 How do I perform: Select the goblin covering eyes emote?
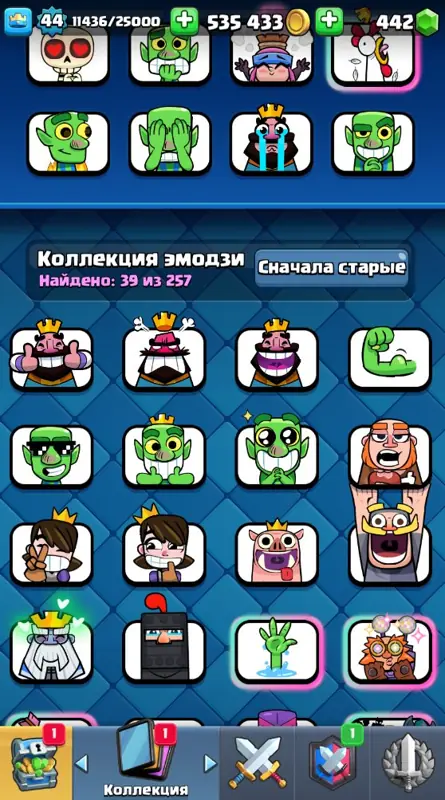pyautogui.click(x=170, y=143)
